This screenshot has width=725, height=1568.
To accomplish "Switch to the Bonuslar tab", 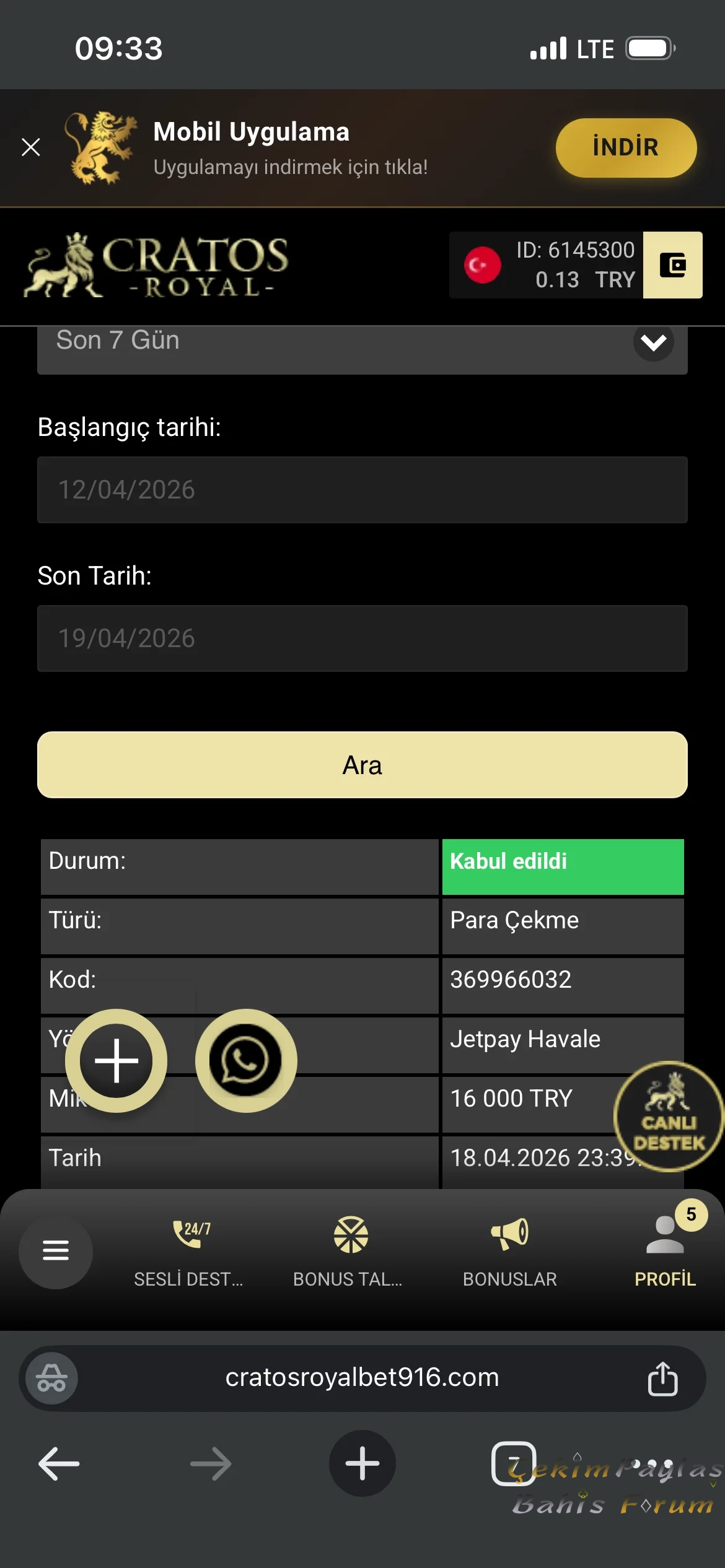I will tap(510, 1251).
